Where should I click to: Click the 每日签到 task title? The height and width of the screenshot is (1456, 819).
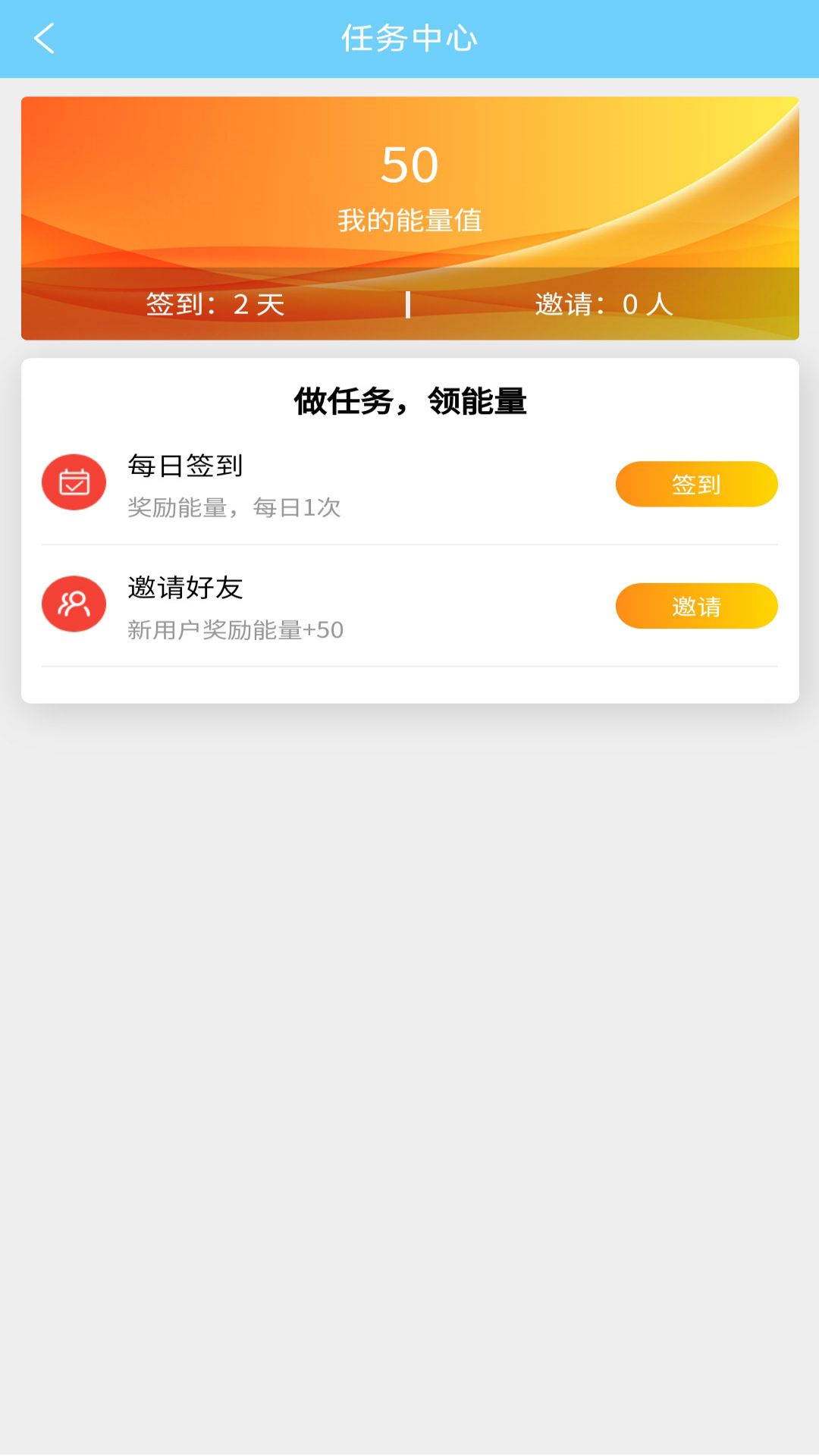click(184, 466)
